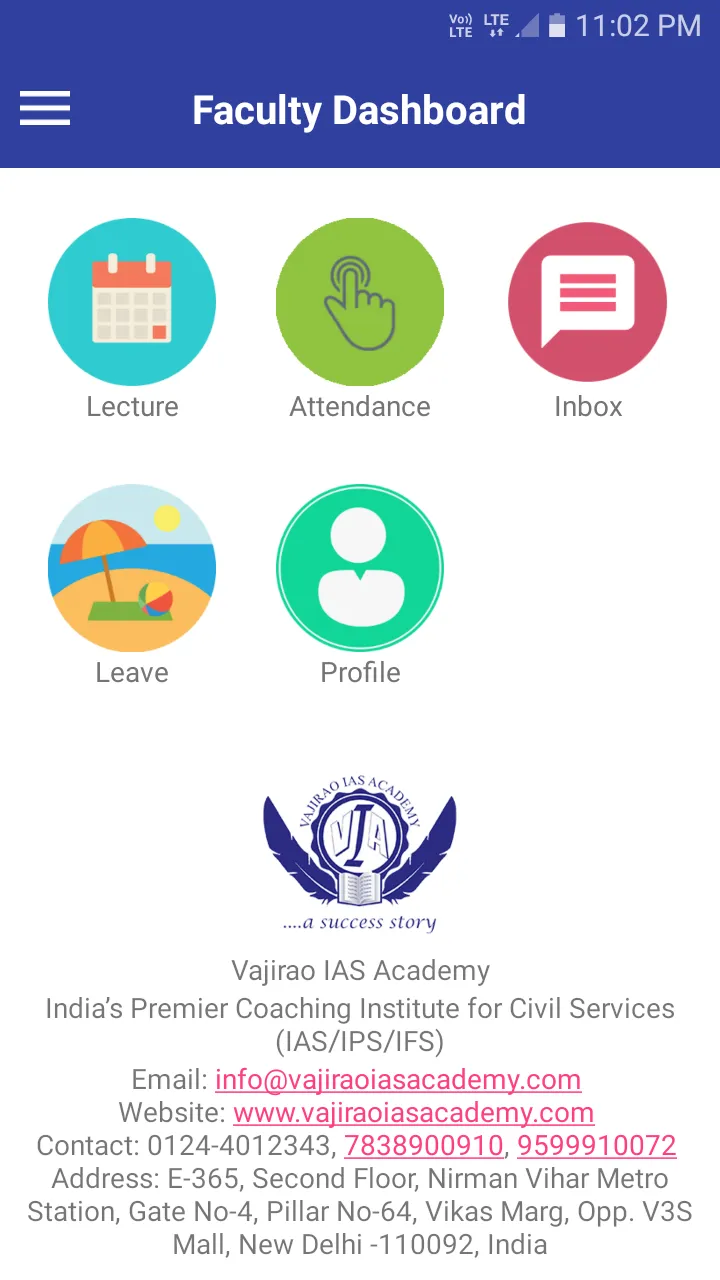Tap the info@vajiraoiasacademy.com email link
This screenshot has width=720, height=1280.
click(x=398, y=1080)
